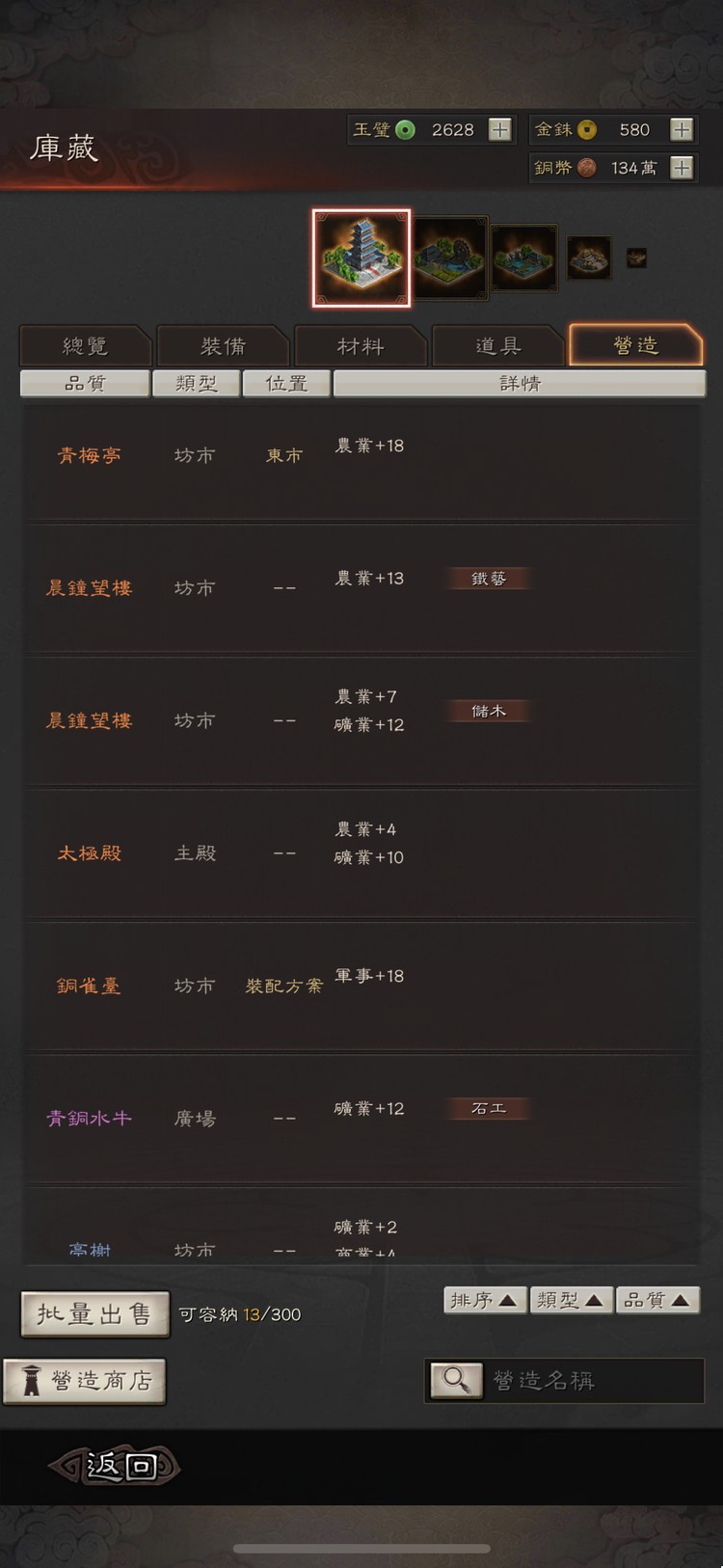Click the tower icon on 營造商店 button
723x1568 pixels.
pos(34,1380)
